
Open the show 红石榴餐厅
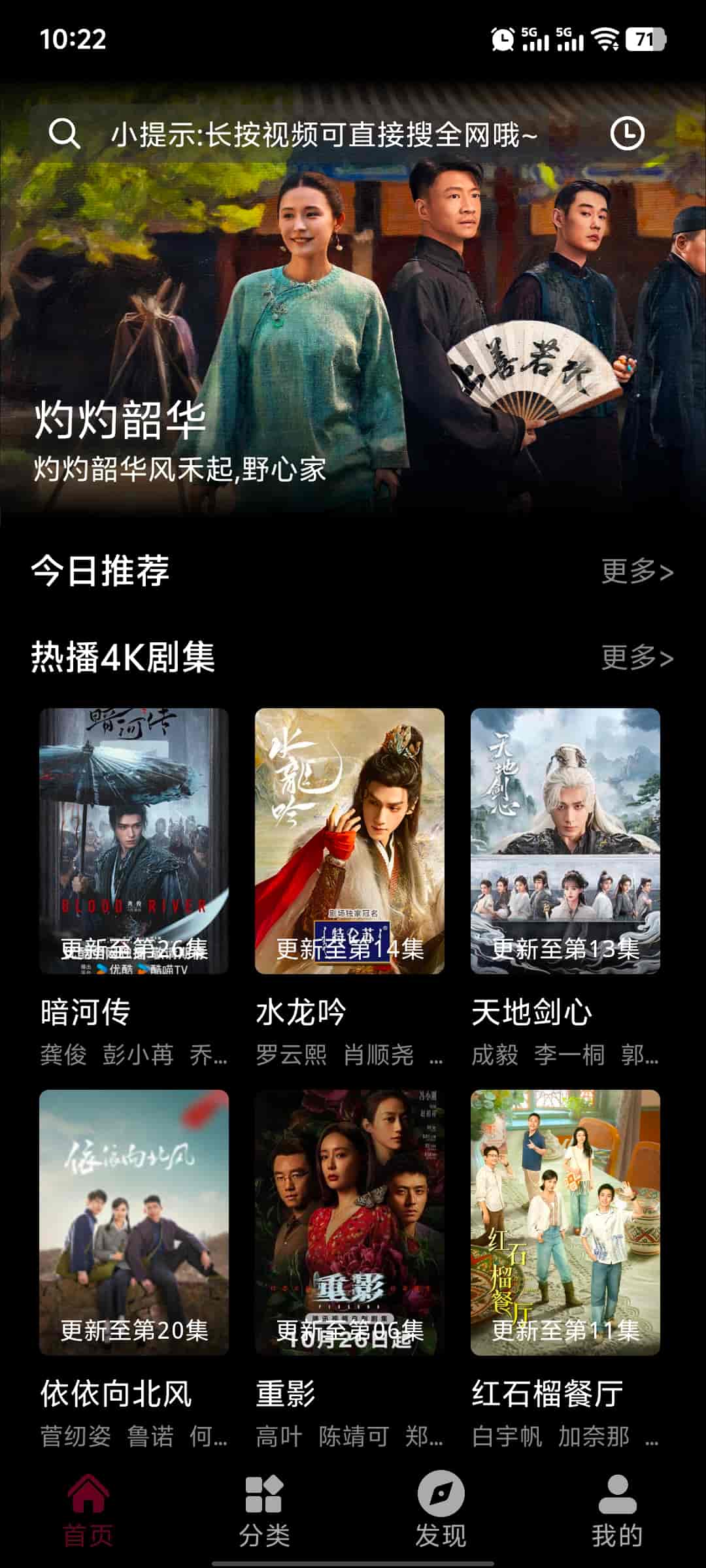565,1222
